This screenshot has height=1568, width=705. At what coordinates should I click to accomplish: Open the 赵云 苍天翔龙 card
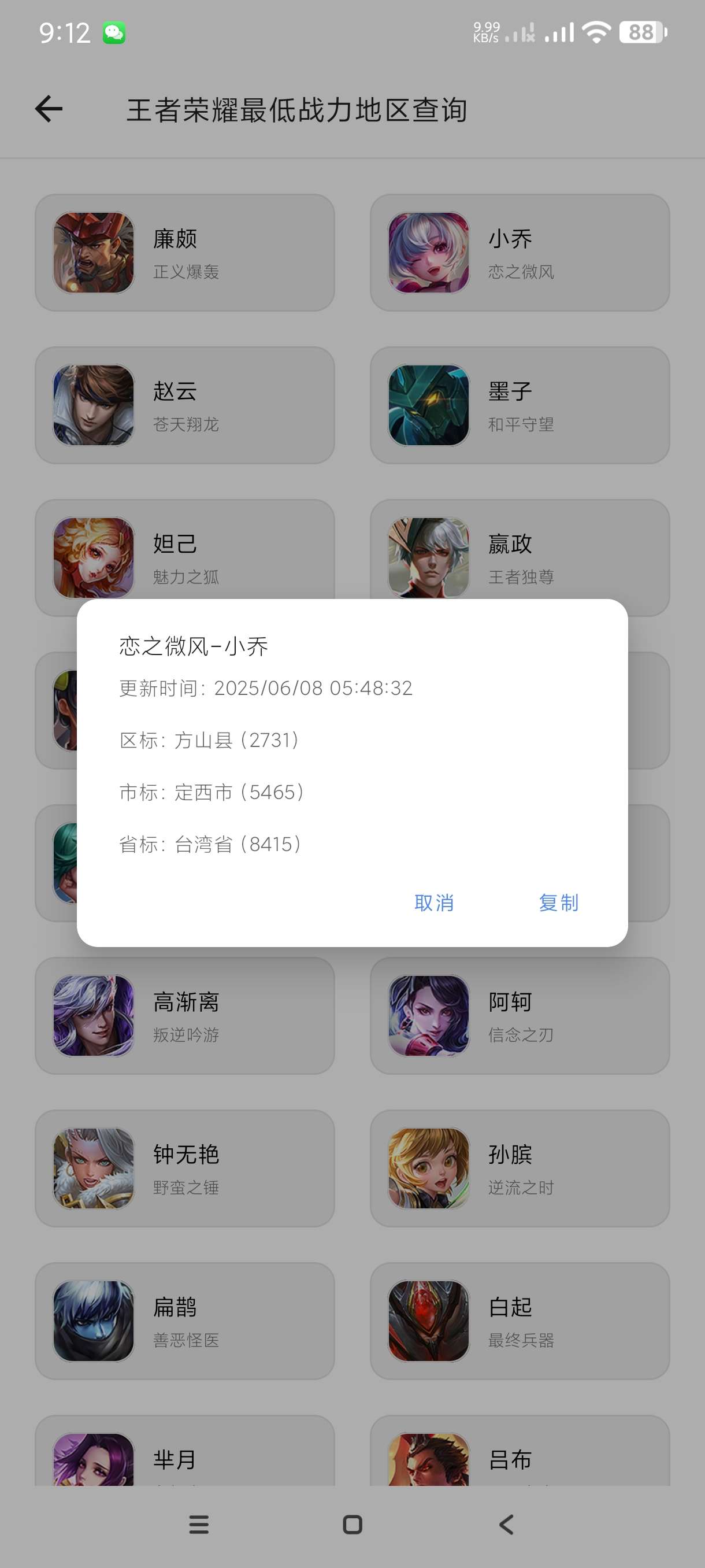click(x=184, y=405)
